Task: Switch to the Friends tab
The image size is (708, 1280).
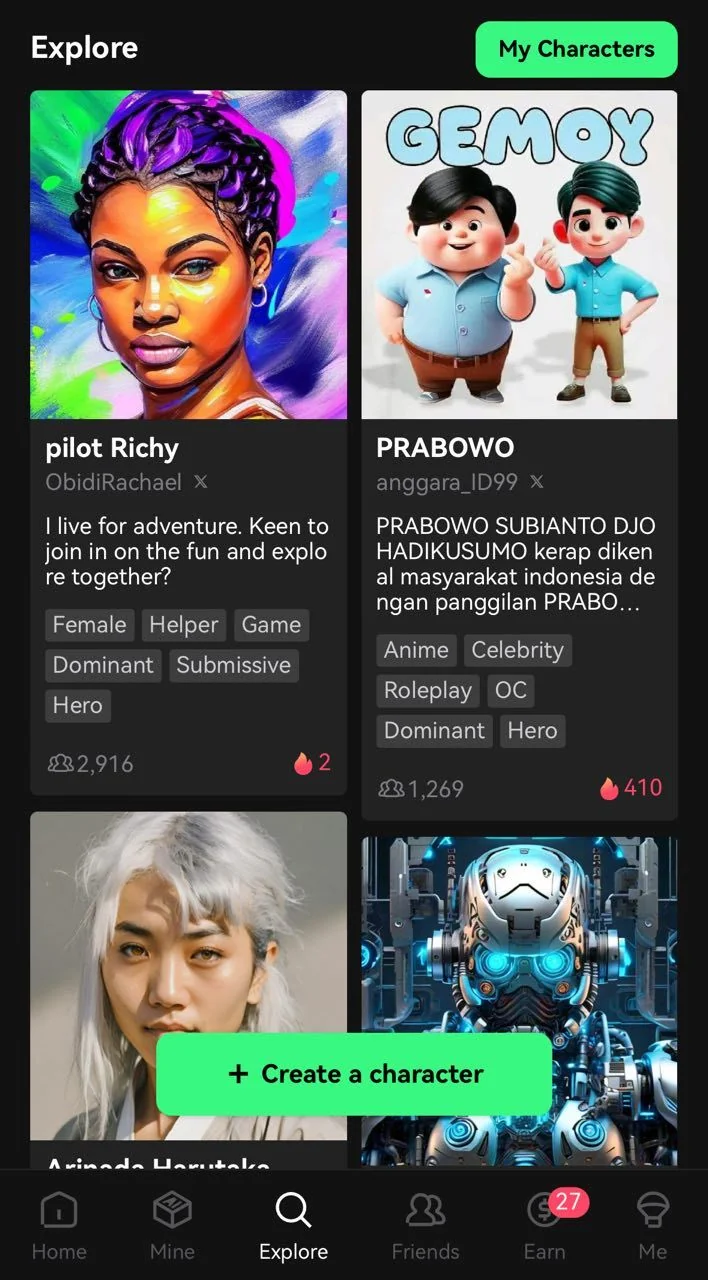Action: click(426, 1227)
